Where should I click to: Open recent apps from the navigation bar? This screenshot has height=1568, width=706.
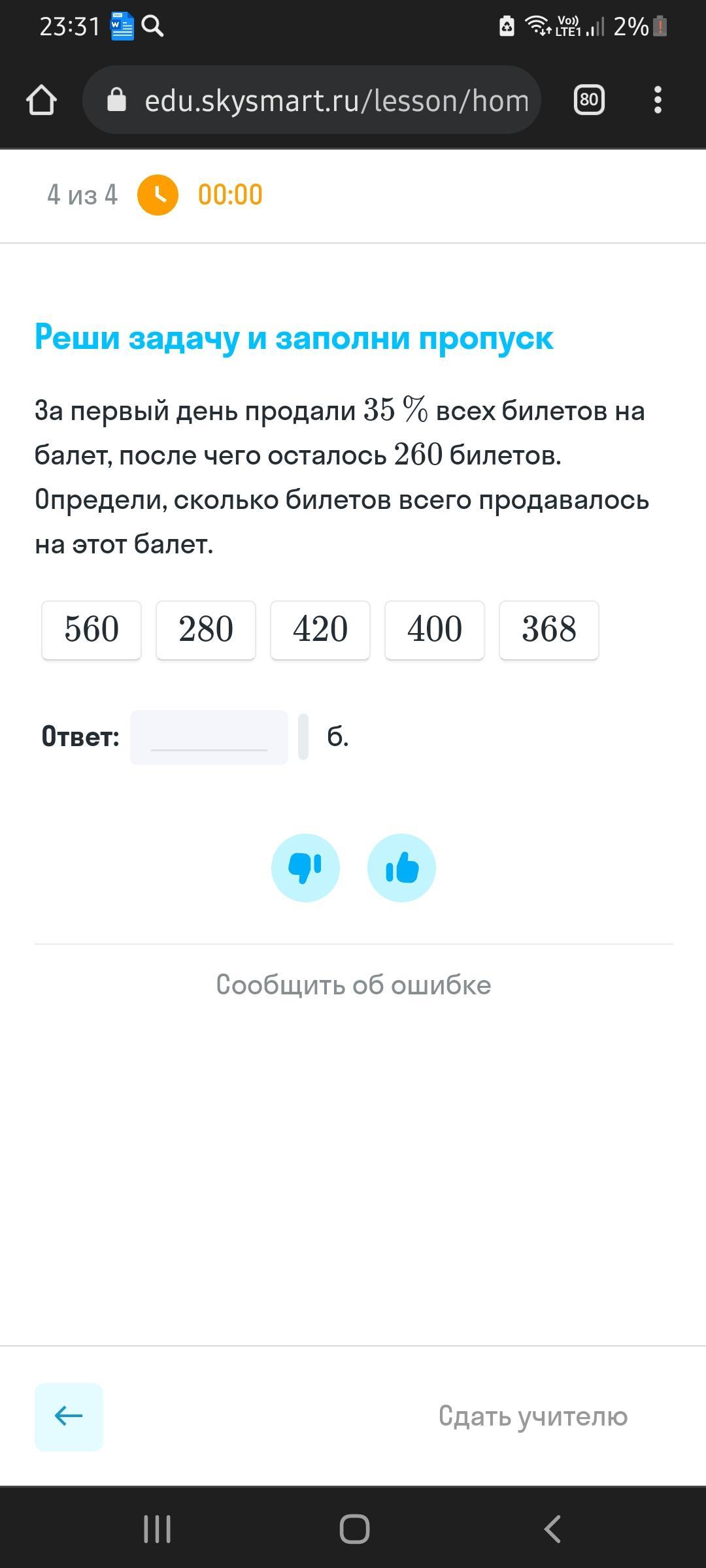(x=157, y=1529)
